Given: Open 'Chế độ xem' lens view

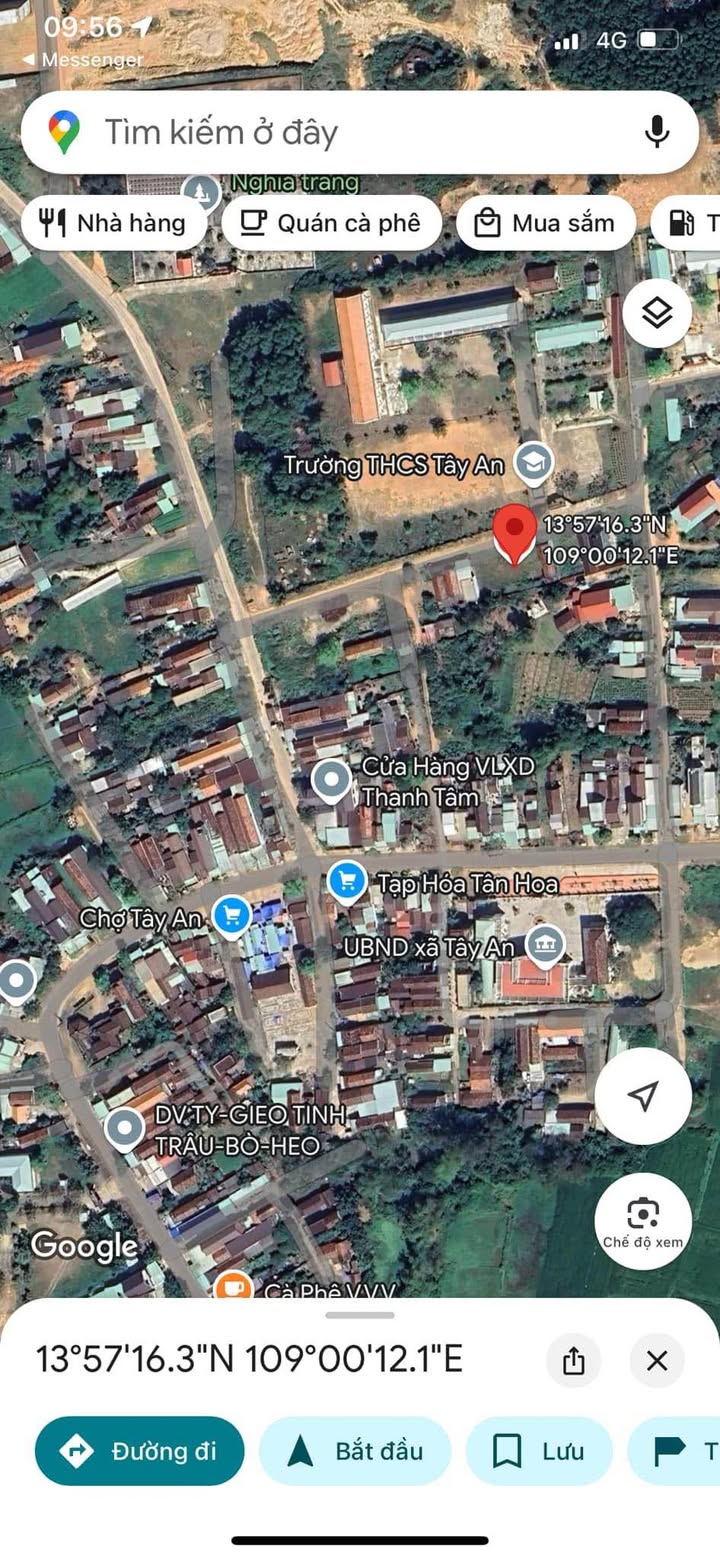Looking at the screenshot, I should coord(643,1221).
